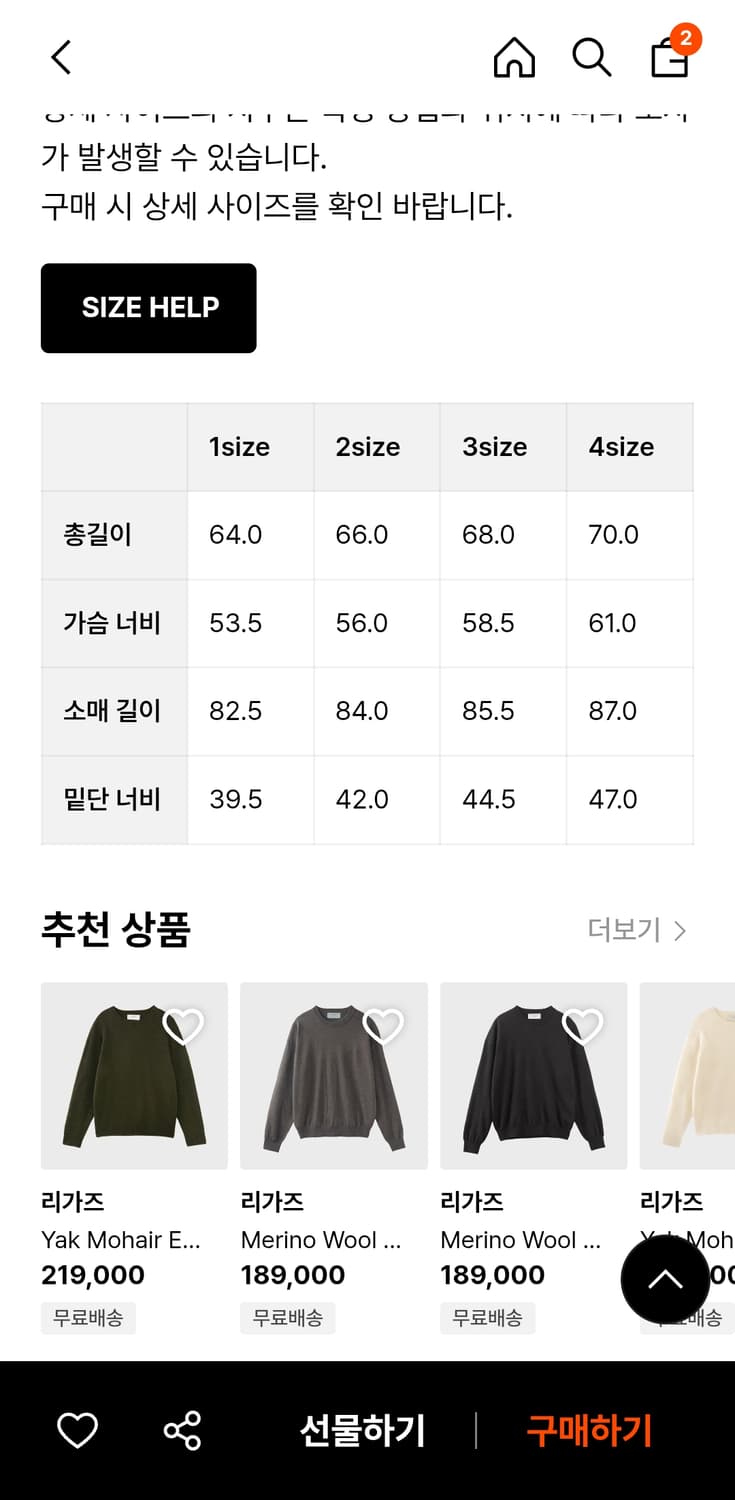Favorite the Yak Mohair sweater
735x1500 pixels.
point(183,1026)
